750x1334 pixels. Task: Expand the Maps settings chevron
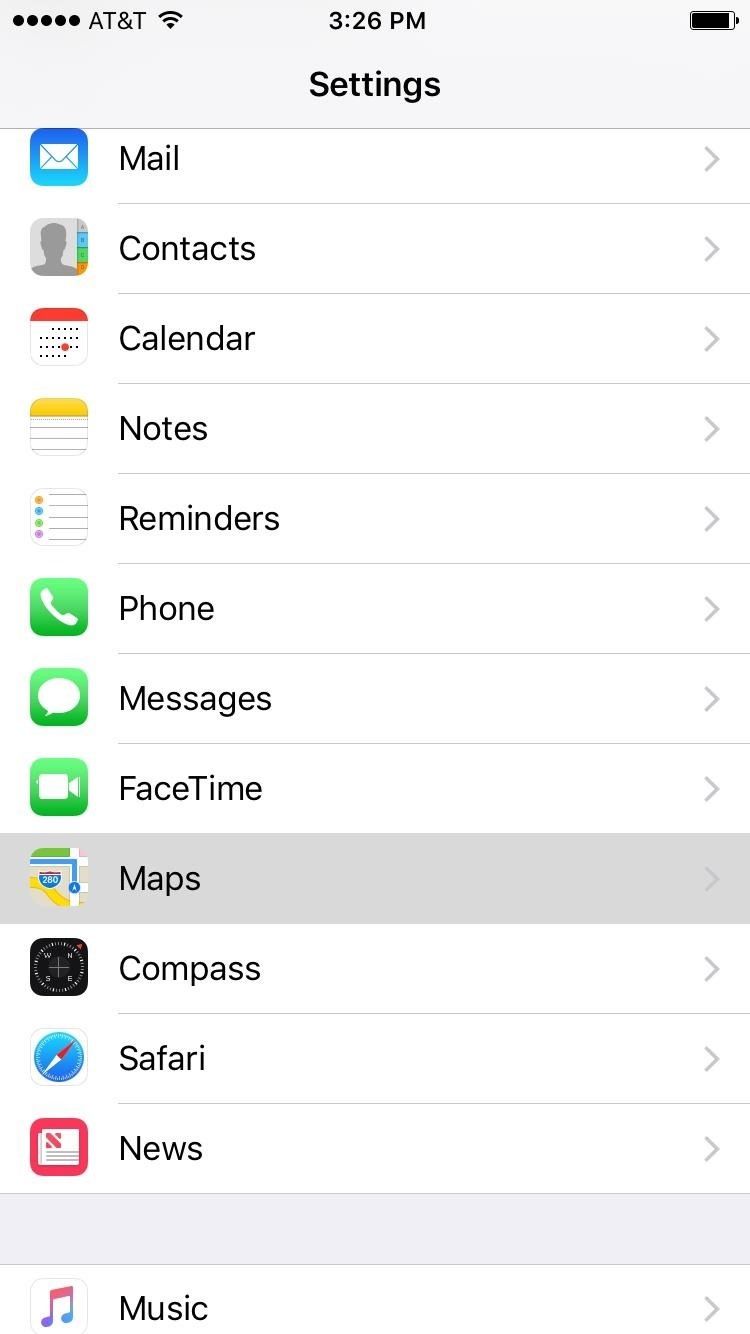tap(712, 878)
